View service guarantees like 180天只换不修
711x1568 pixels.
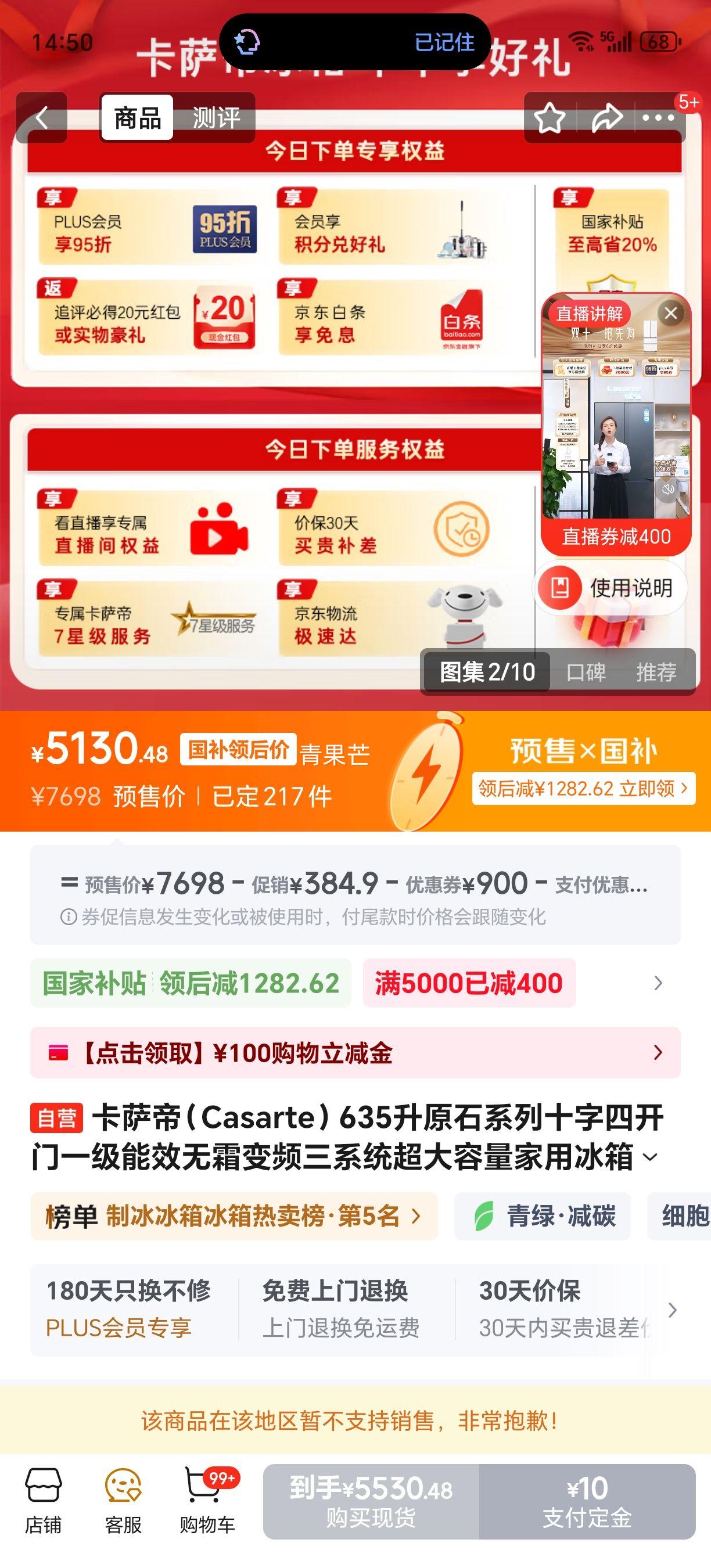672,1310
